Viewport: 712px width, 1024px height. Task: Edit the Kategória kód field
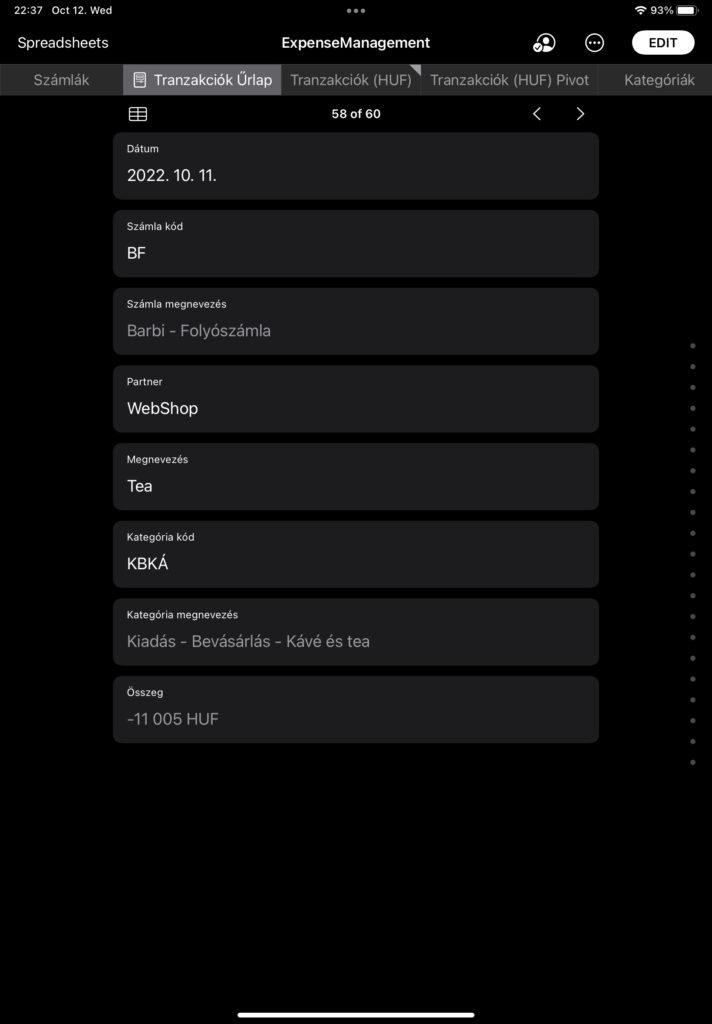pos(355,563)
